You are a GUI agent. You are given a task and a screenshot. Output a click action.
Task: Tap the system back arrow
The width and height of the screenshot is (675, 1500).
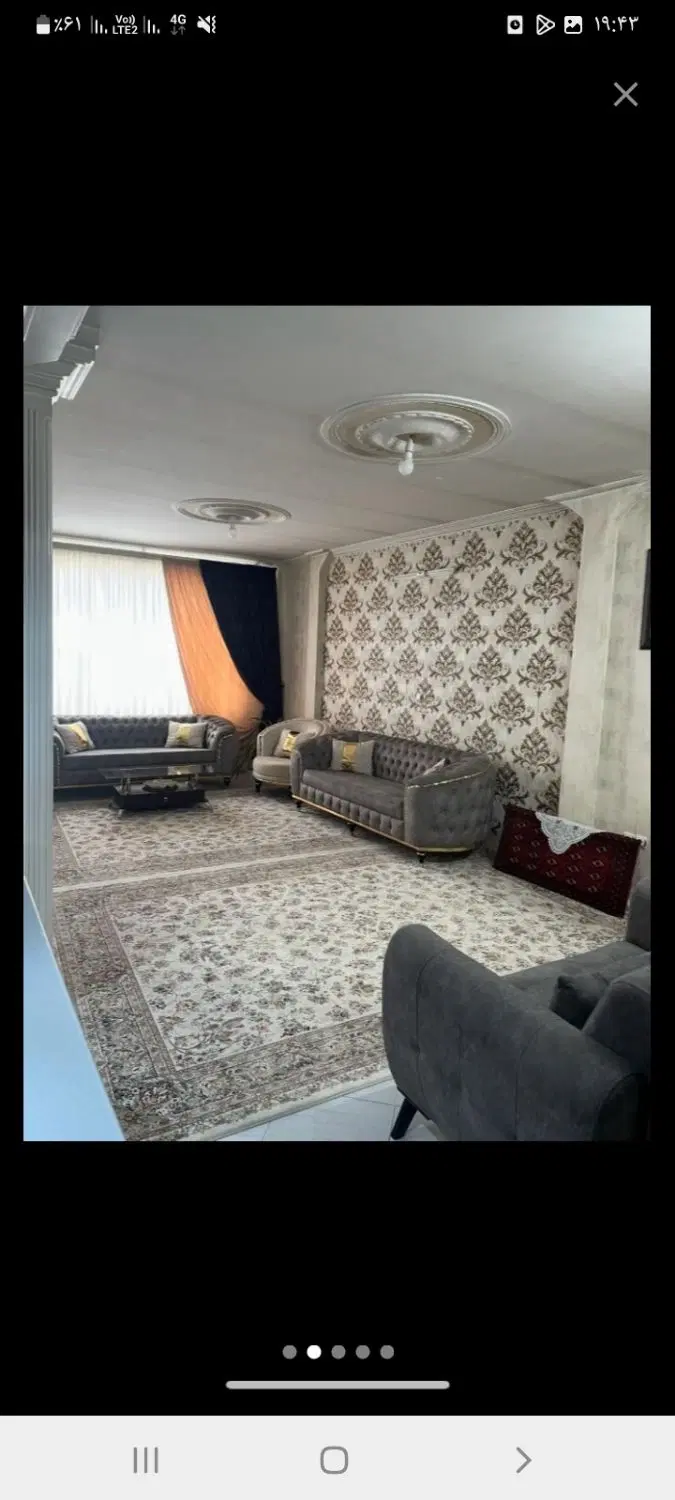click(523, 1460)
